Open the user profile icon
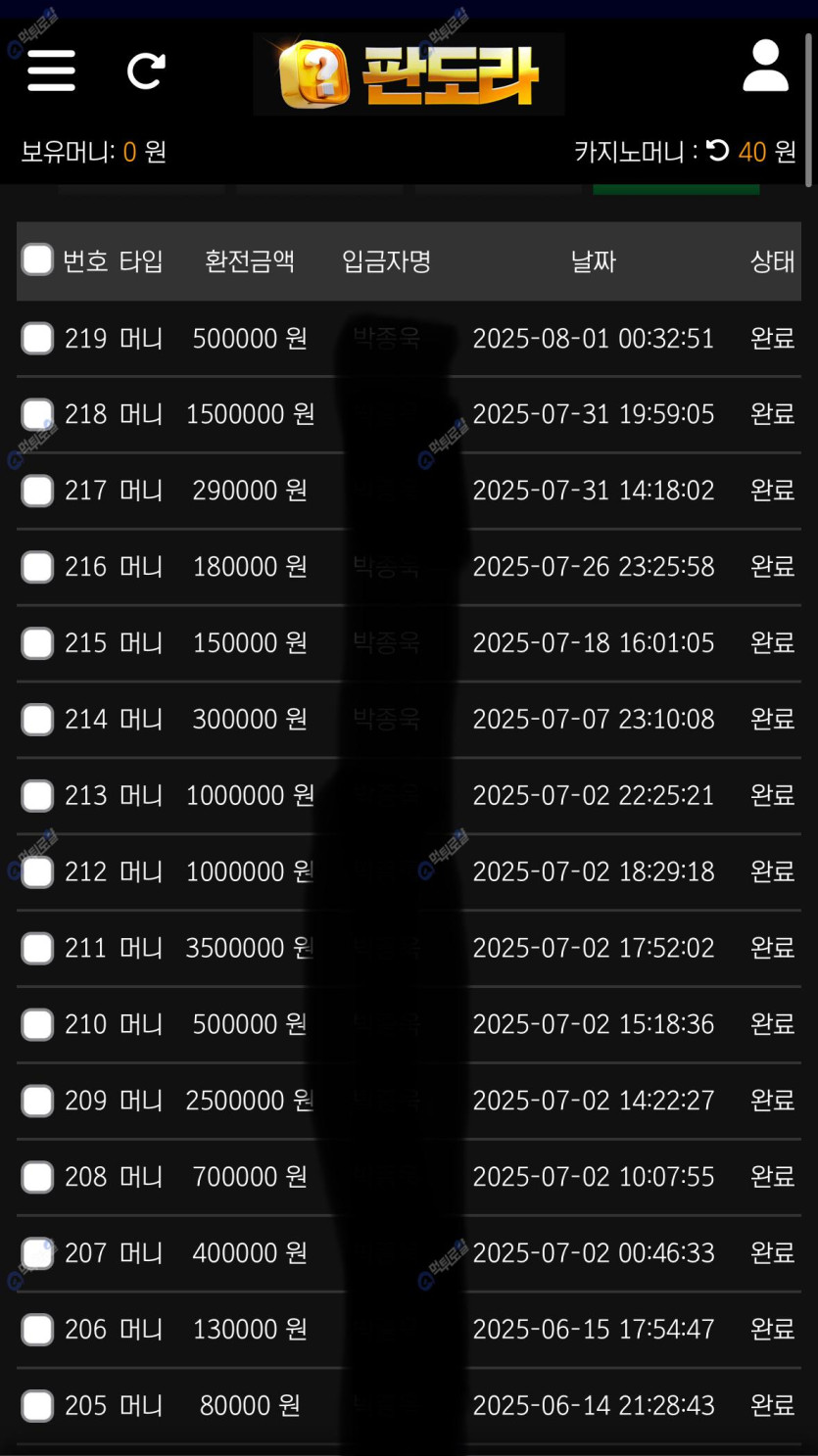The height and width of the screenshot is (1456, 818). (x=765, y=67)
